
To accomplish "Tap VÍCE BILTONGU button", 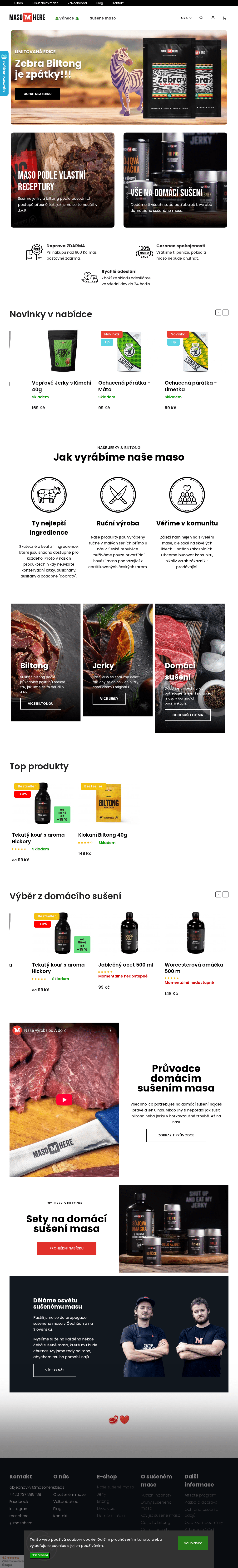I will tap(40, 703).
